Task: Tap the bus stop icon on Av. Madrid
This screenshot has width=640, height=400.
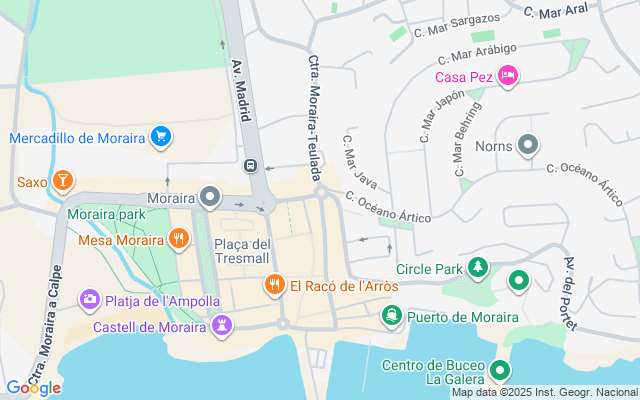Action: 253,166
